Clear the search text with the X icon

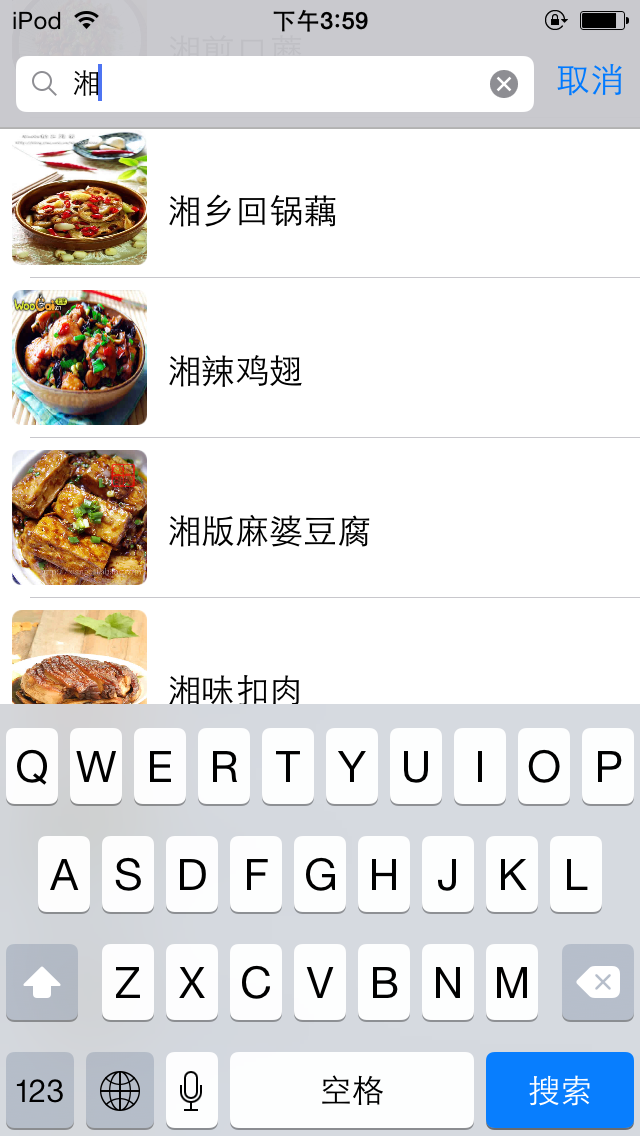(x=504, y=84)
